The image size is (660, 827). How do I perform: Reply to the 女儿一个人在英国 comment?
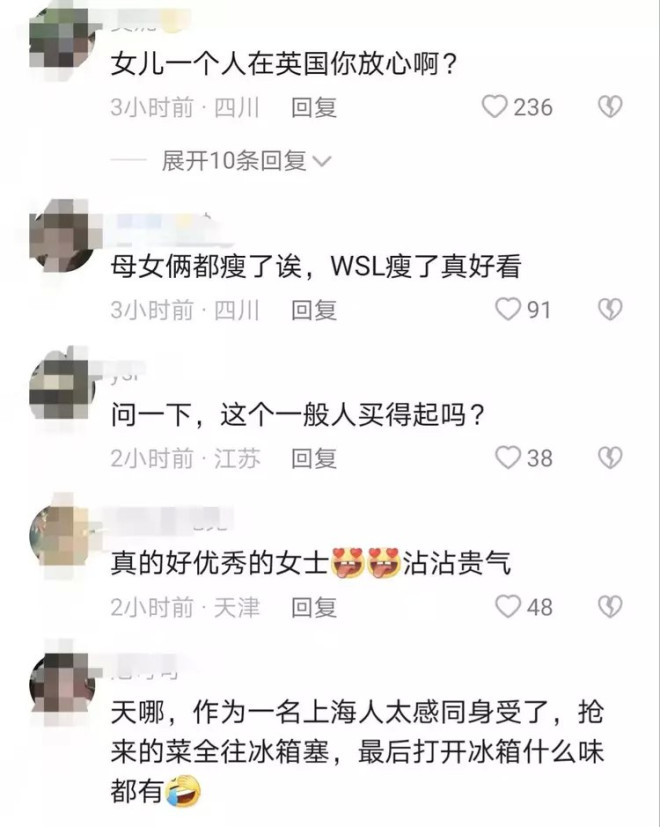[314, 108]
